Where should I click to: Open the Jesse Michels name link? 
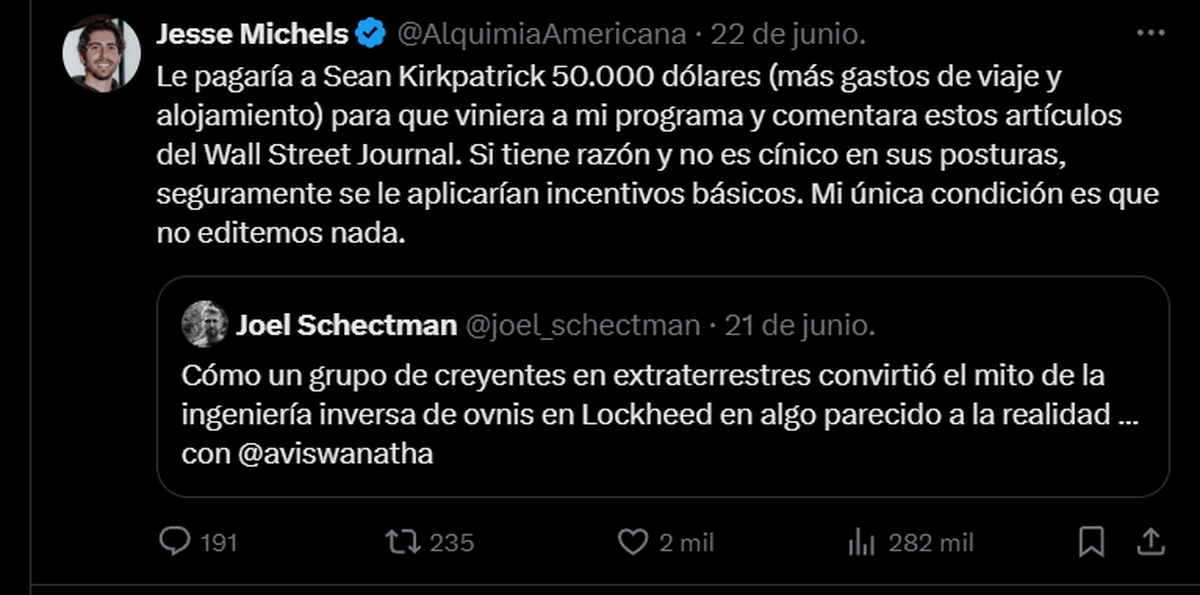tap(252, 34)
